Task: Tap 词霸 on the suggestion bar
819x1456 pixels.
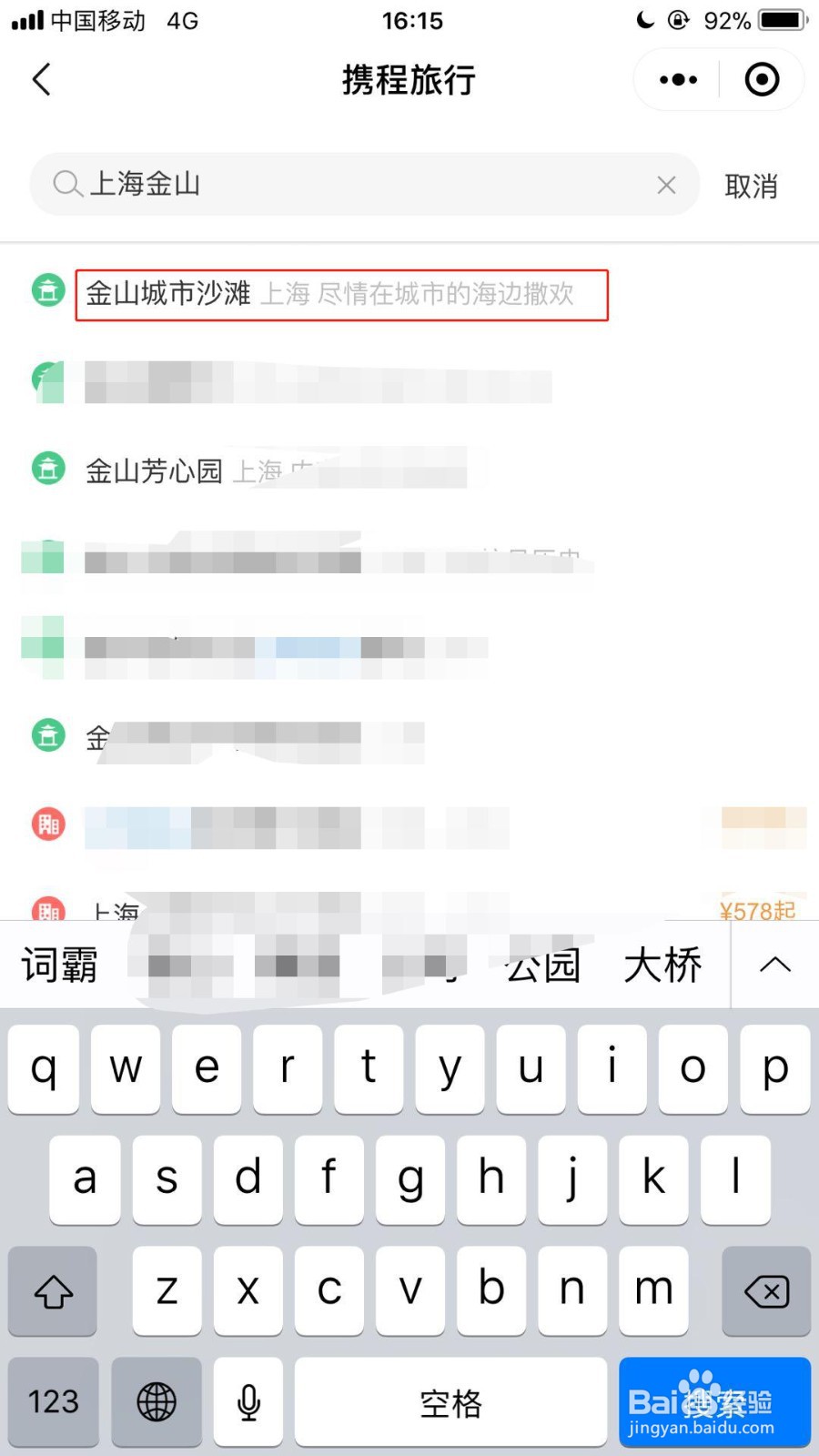Action: [x=57, y=965]
